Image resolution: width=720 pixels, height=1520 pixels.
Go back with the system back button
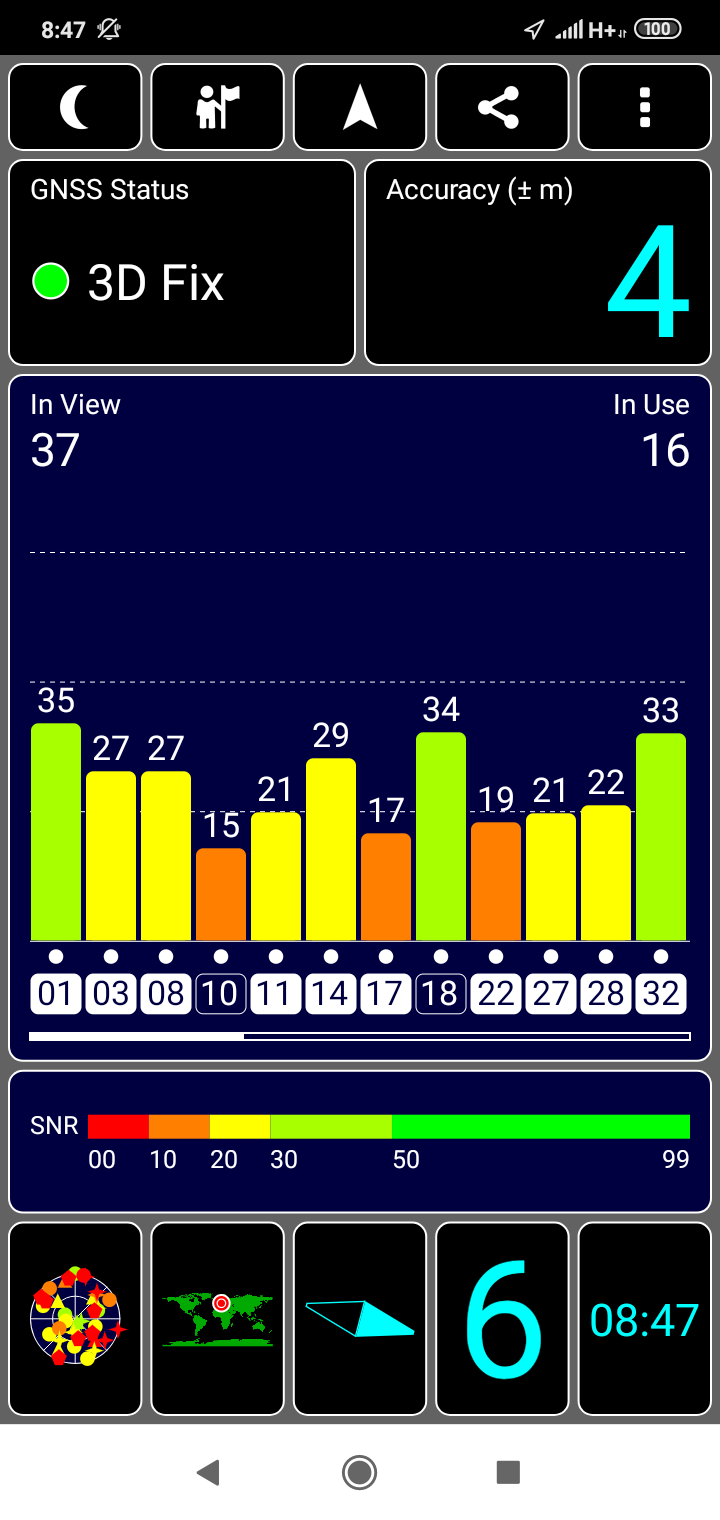[x=208, y=1471]
